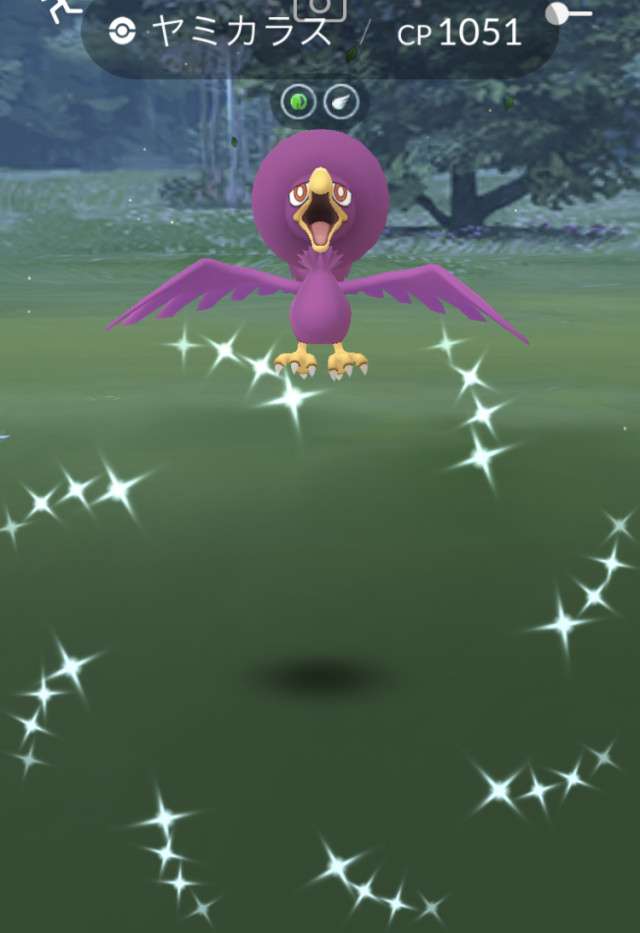
Task: Open the camera to photograph Murkrow
Action: click(x=320, y=8)
